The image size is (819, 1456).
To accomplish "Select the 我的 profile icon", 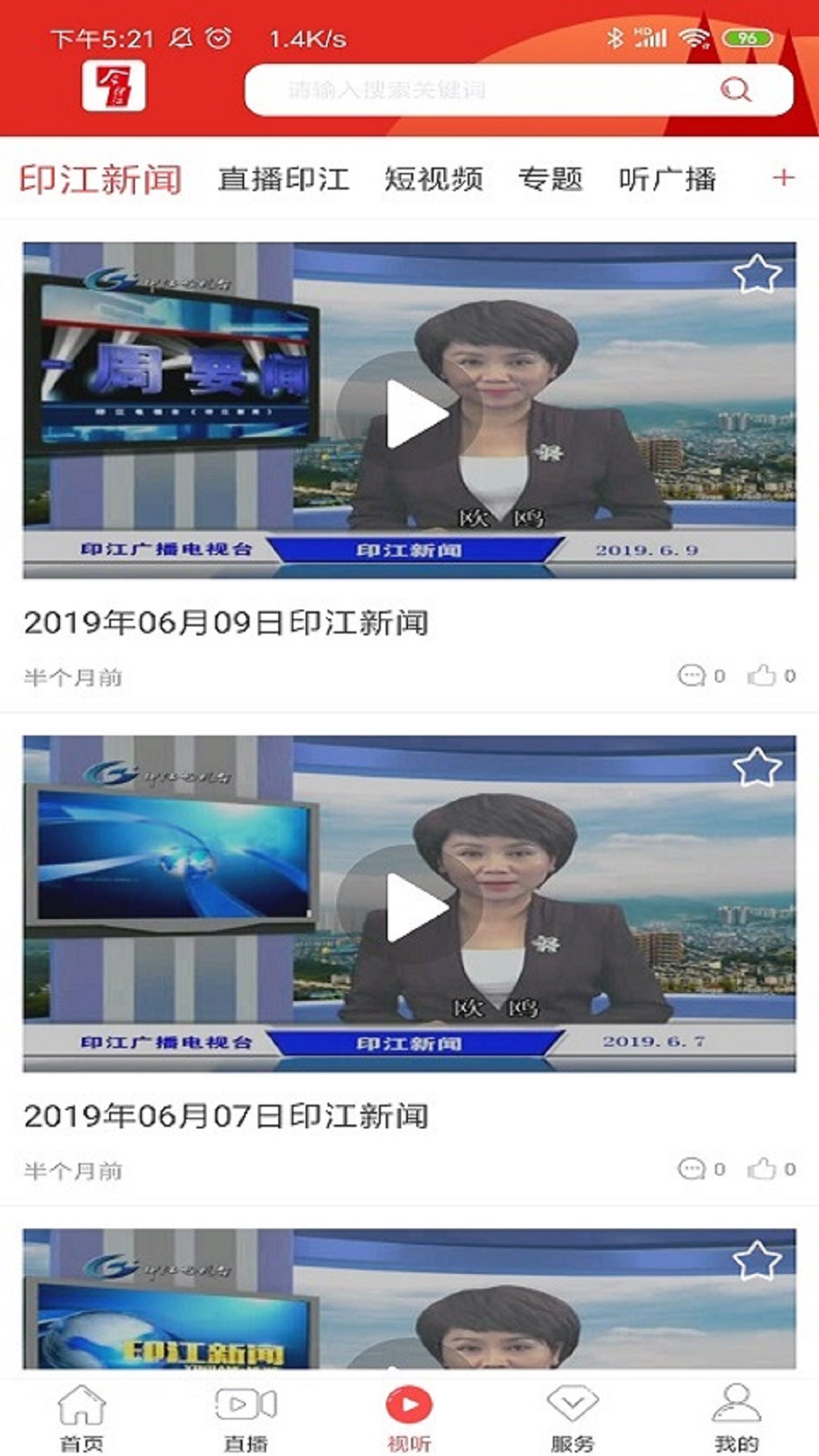I will point(736,1404).
